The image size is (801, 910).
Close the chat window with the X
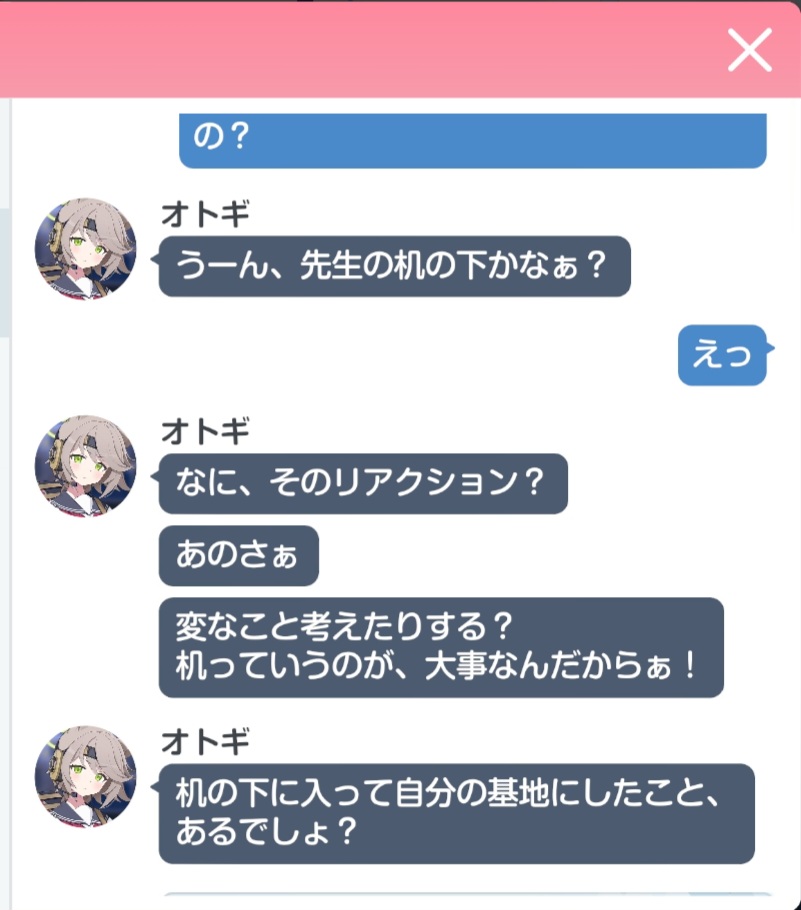750,50
